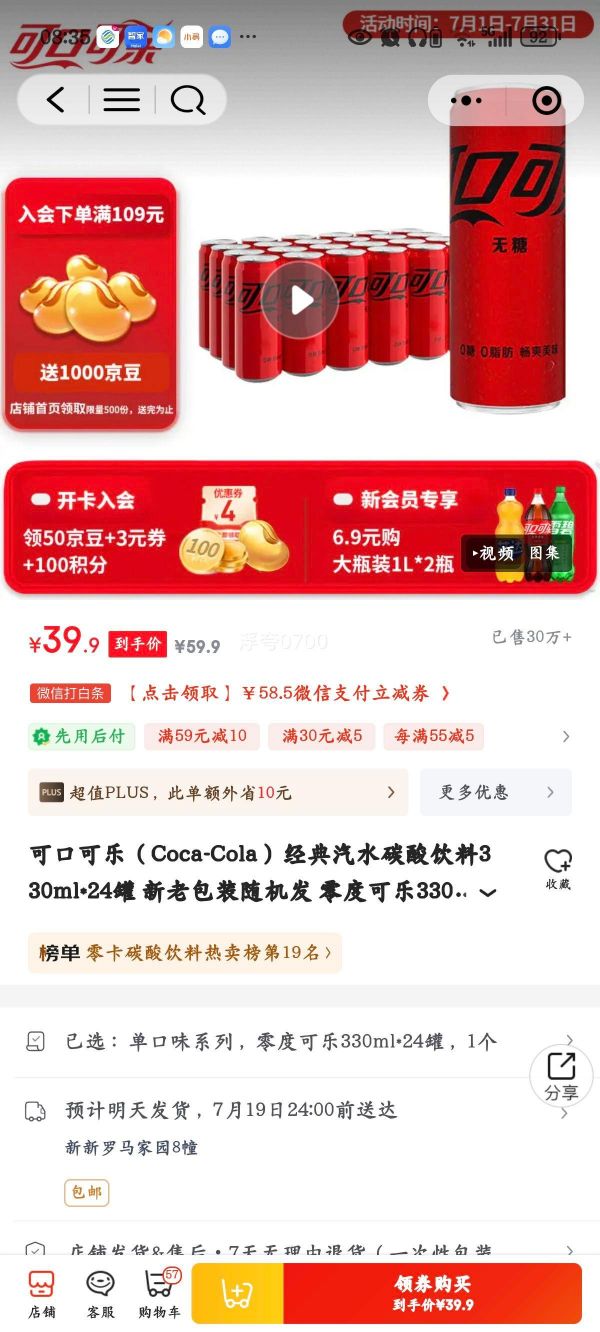Open the 入会下单满109元 bean reward card
The image size is (600, 1332).
[x=90, y=304]
